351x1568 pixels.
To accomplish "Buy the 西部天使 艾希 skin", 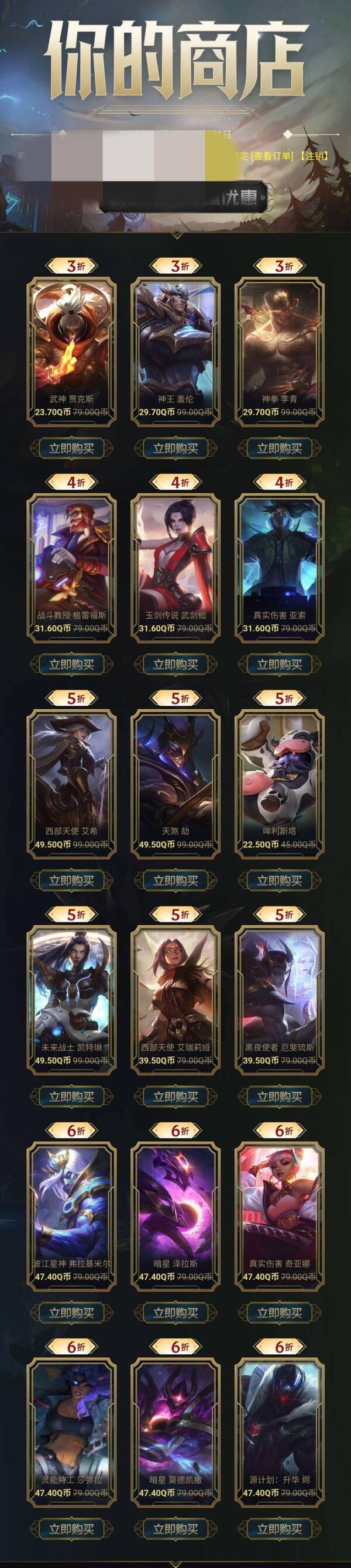I will [72, 880].
